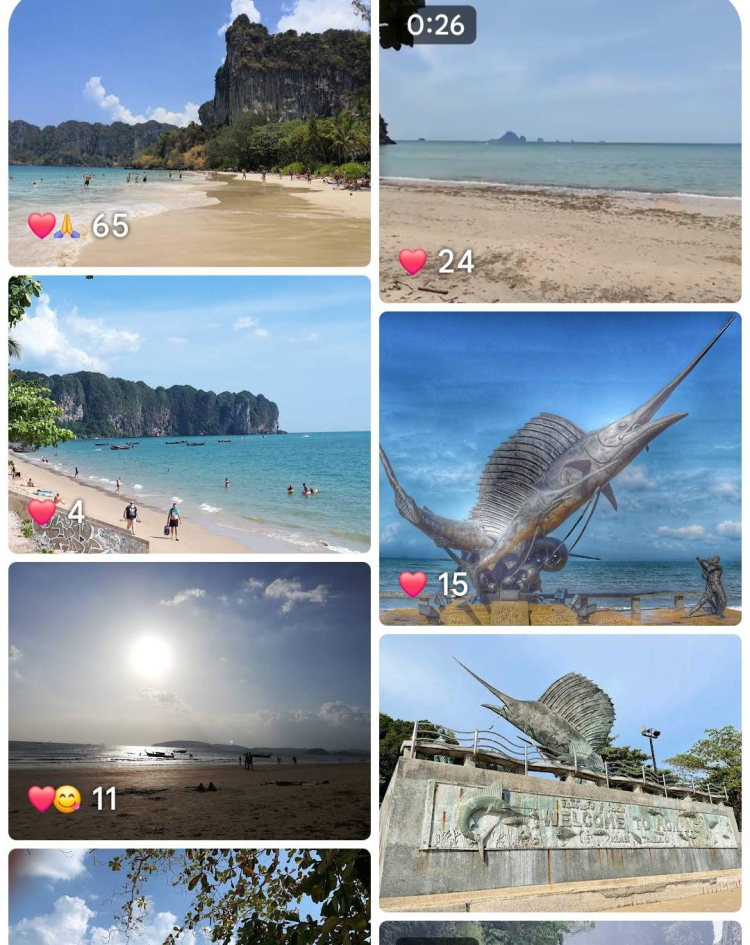Open the sailfish welcome monument photo

click(560, 772)
